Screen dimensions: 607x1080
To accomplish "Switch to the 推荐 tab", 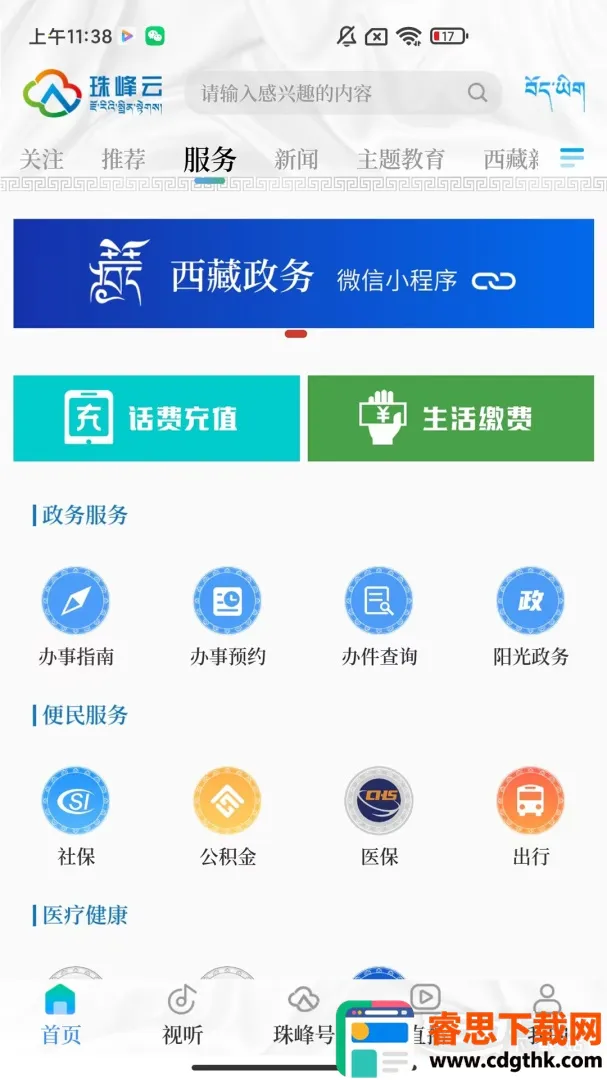I will point(123,159).
